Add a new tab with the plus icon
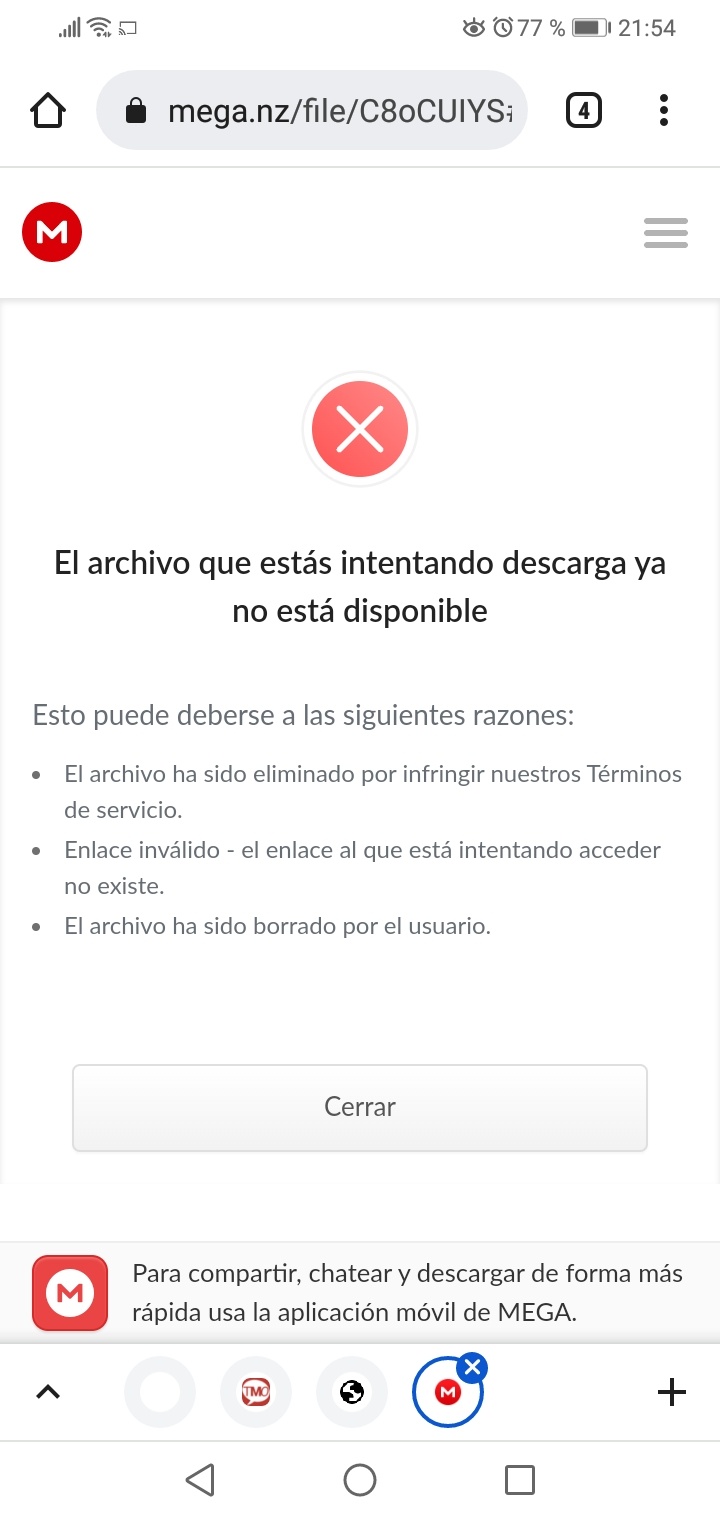 (x=672, y=1391)
